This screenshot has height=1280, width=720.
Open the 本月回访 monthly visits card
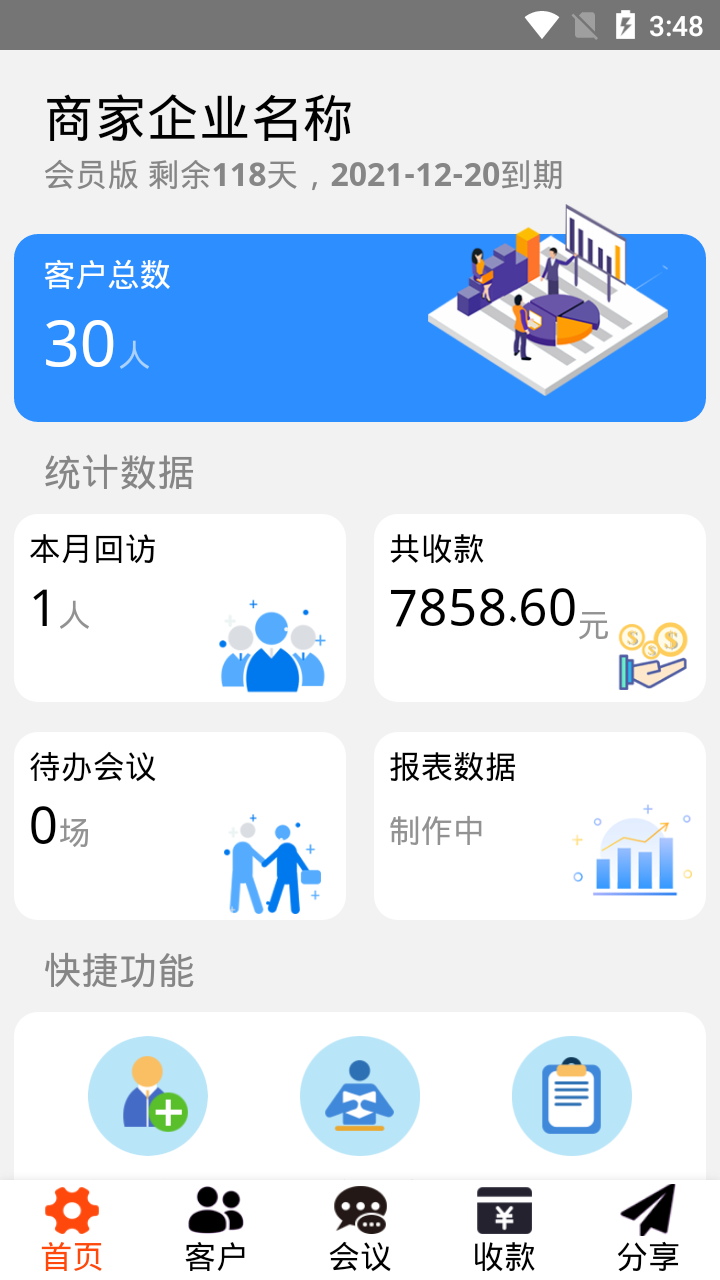coord(180,608)
